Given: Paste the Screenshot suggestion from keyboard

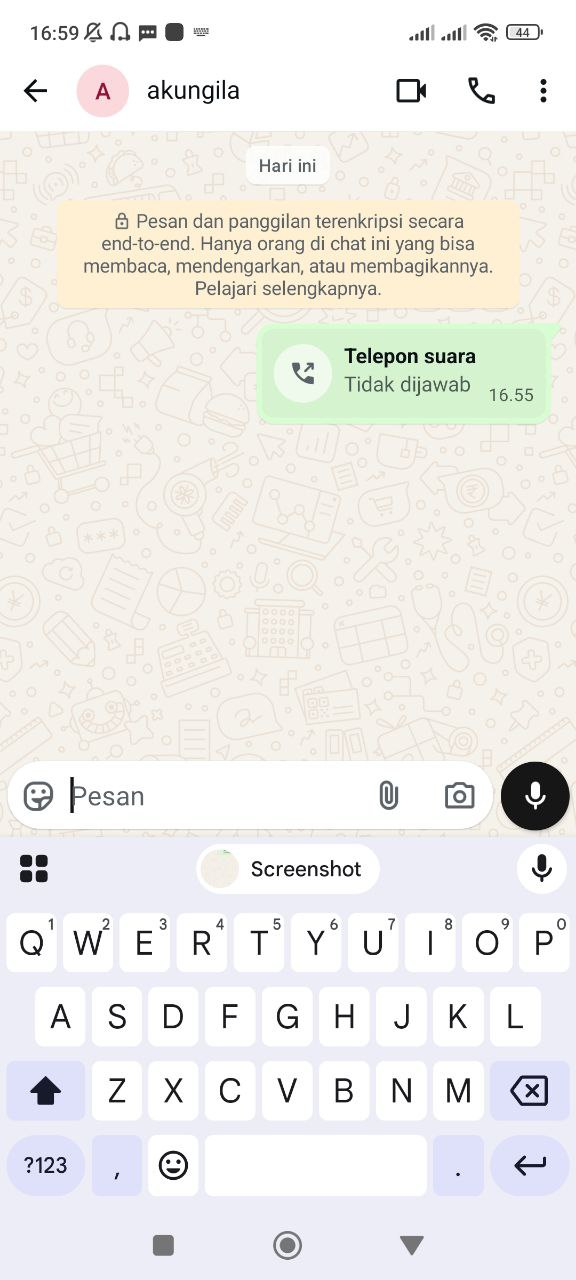Looking at the screenshot, I should (288, 869).
